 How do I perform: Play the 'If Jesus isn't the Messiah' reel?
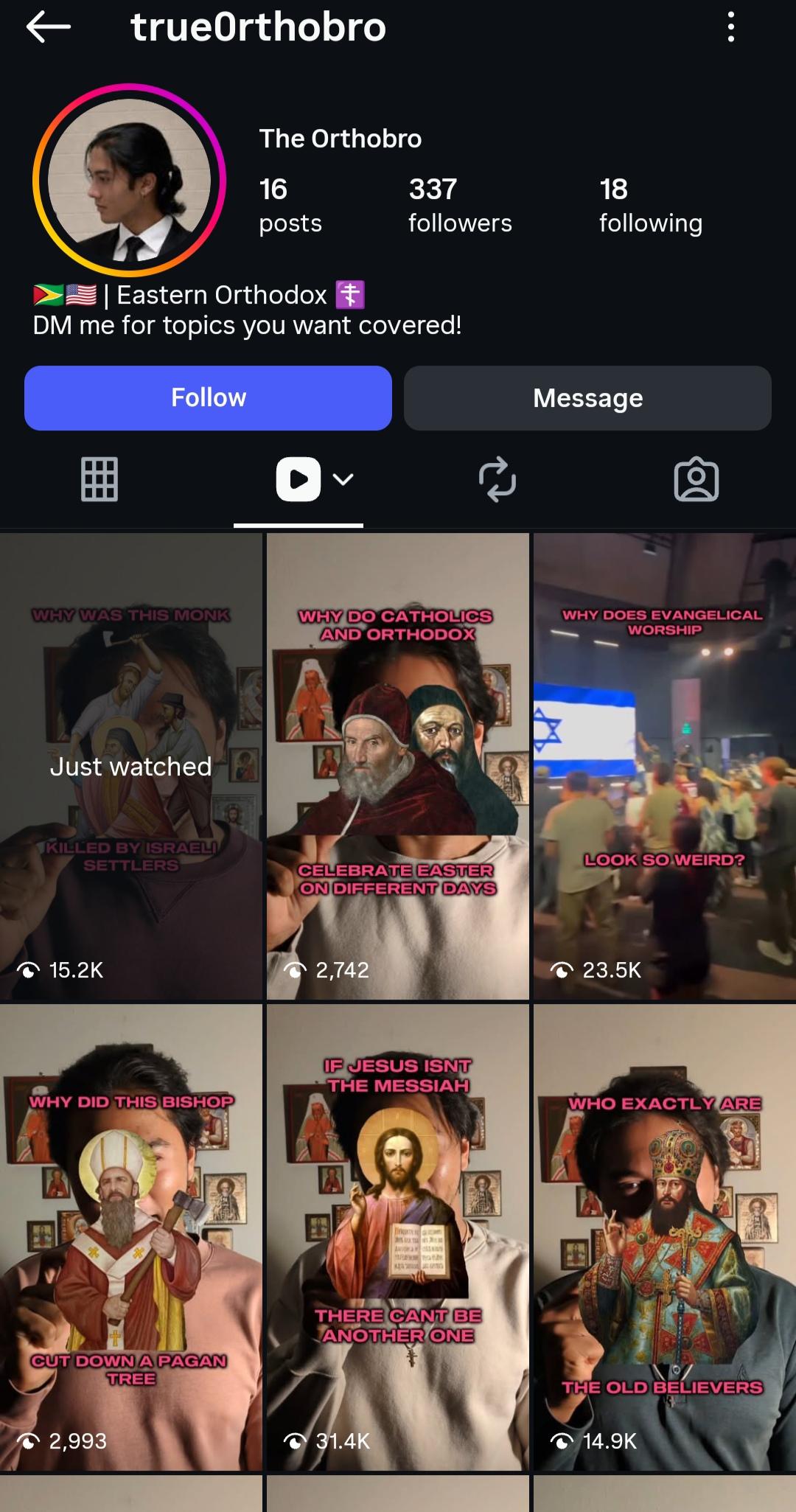click(x=398, y=1238)
